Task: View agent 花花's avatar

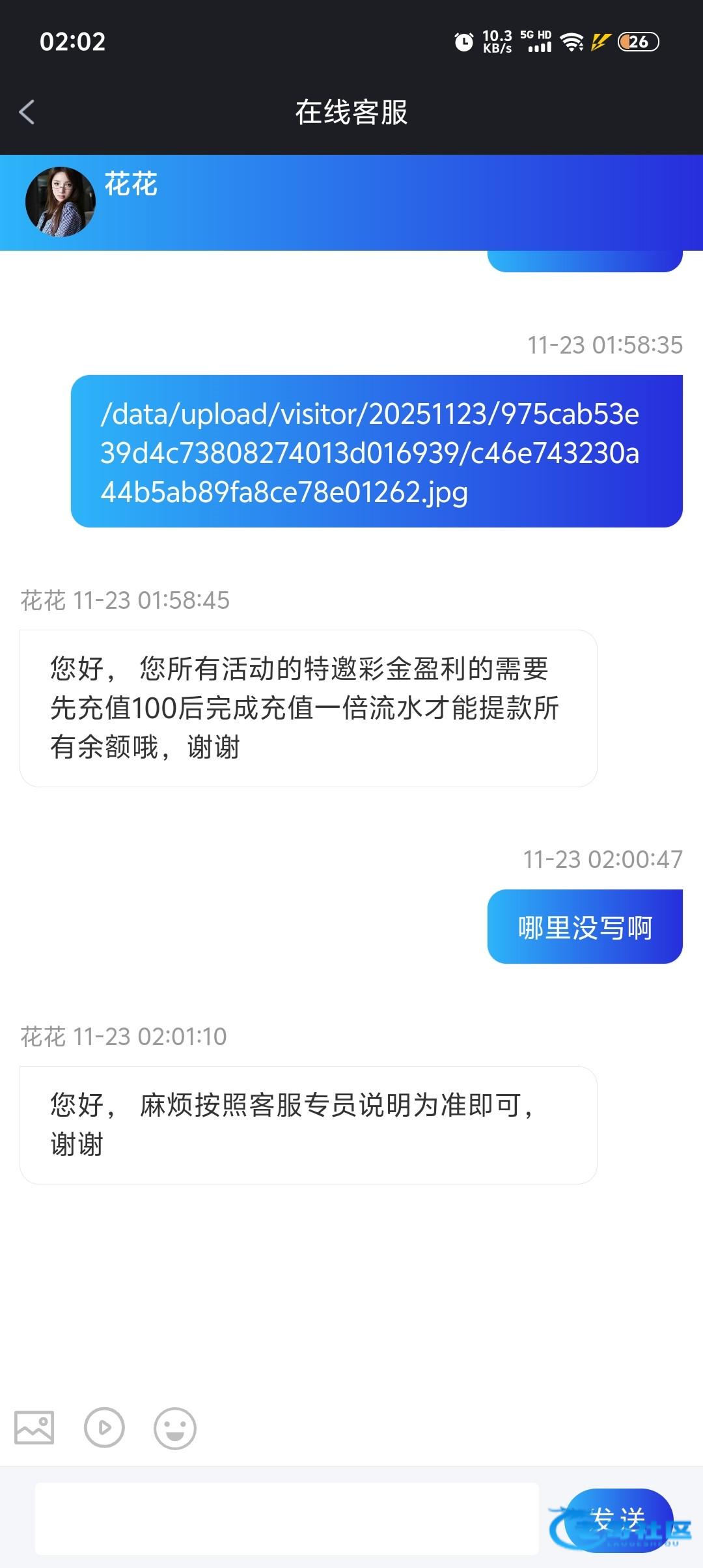Action: (61, 202)
